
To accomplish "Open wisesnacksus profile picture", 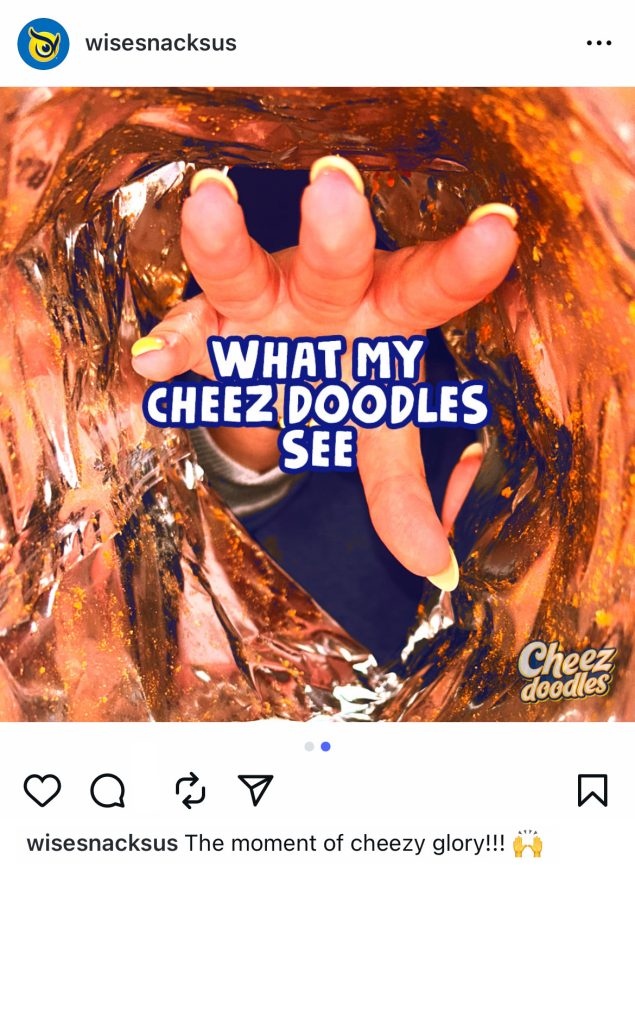I will [x=43, y=44].
